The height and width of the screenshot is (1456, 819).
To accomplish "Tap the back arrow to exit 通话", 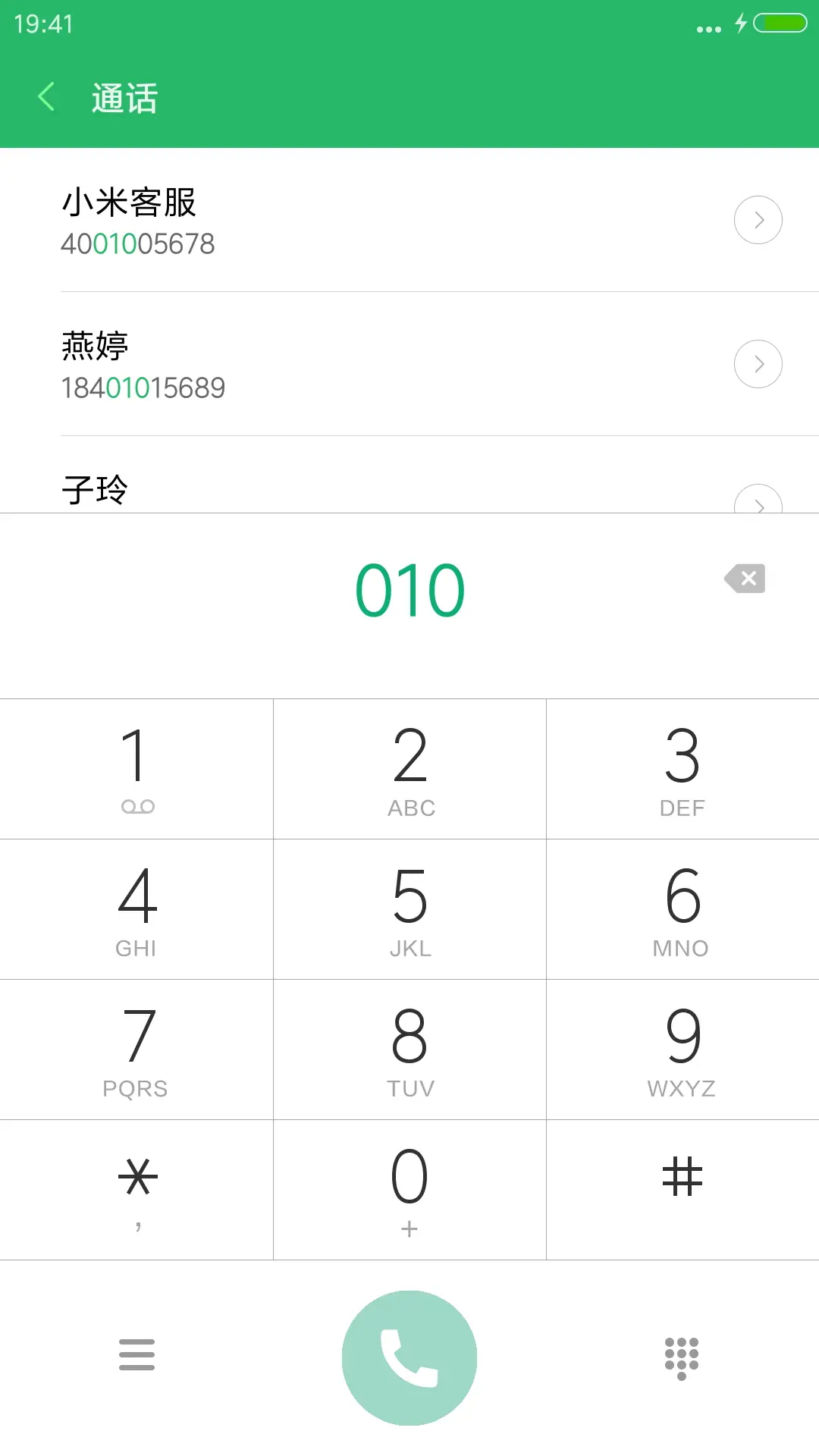I will [47, 97].
